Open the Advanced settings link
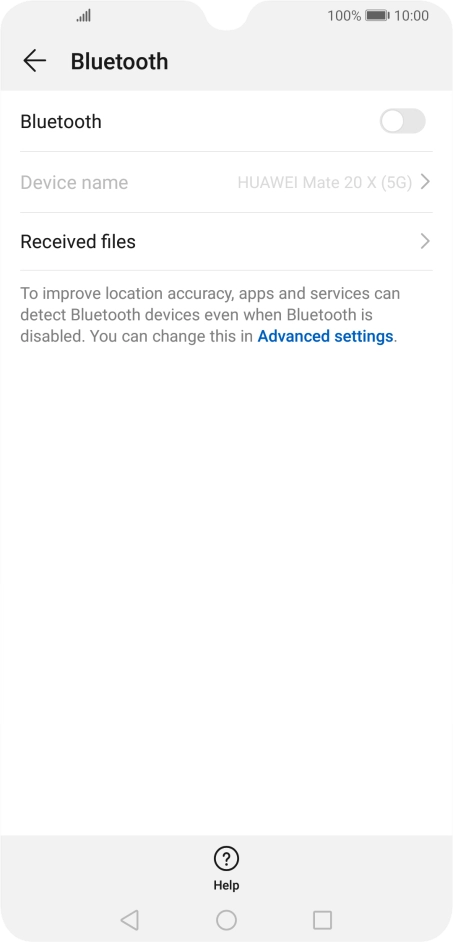 point(325,336)
